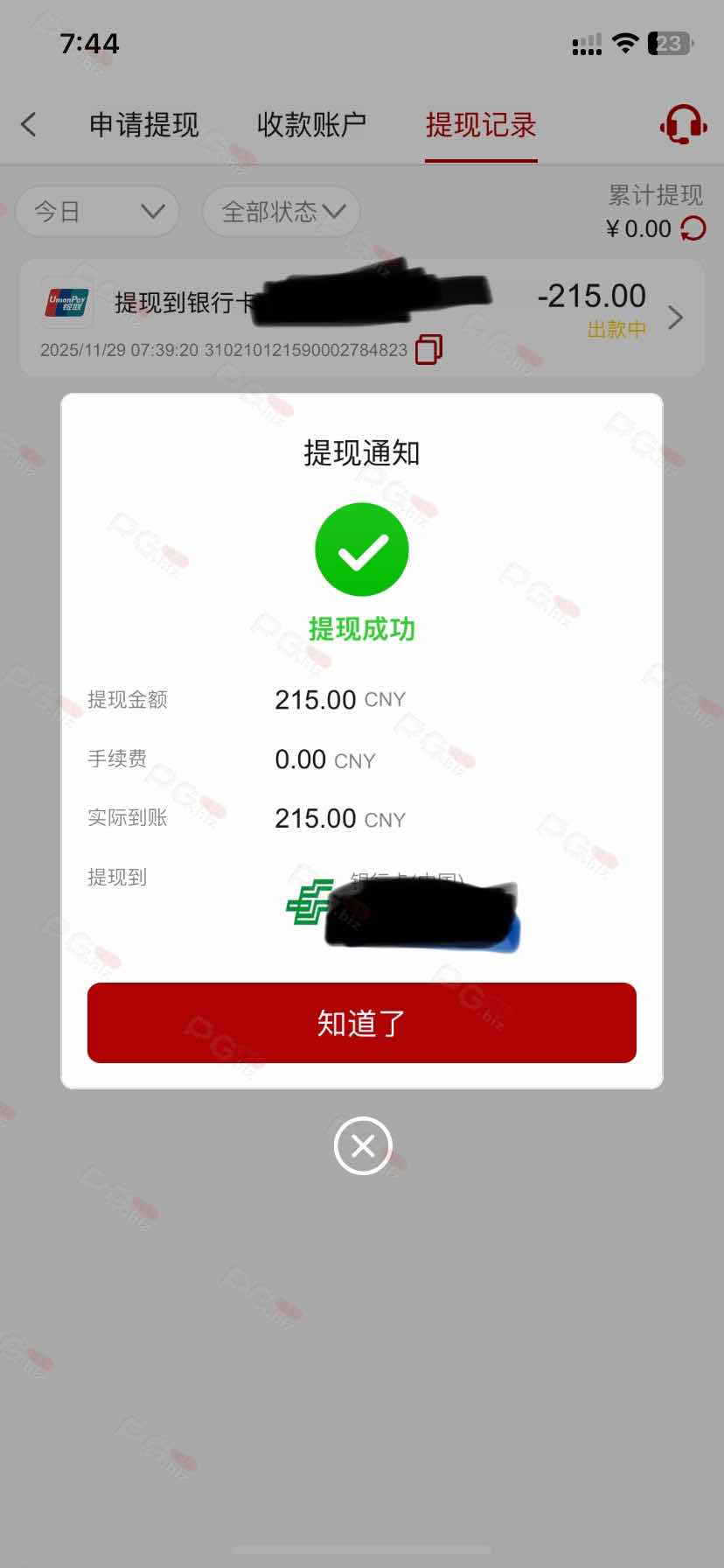Switch to the 申请提现 tab
Screen dimensions: 724x1568
pos(144,125)
